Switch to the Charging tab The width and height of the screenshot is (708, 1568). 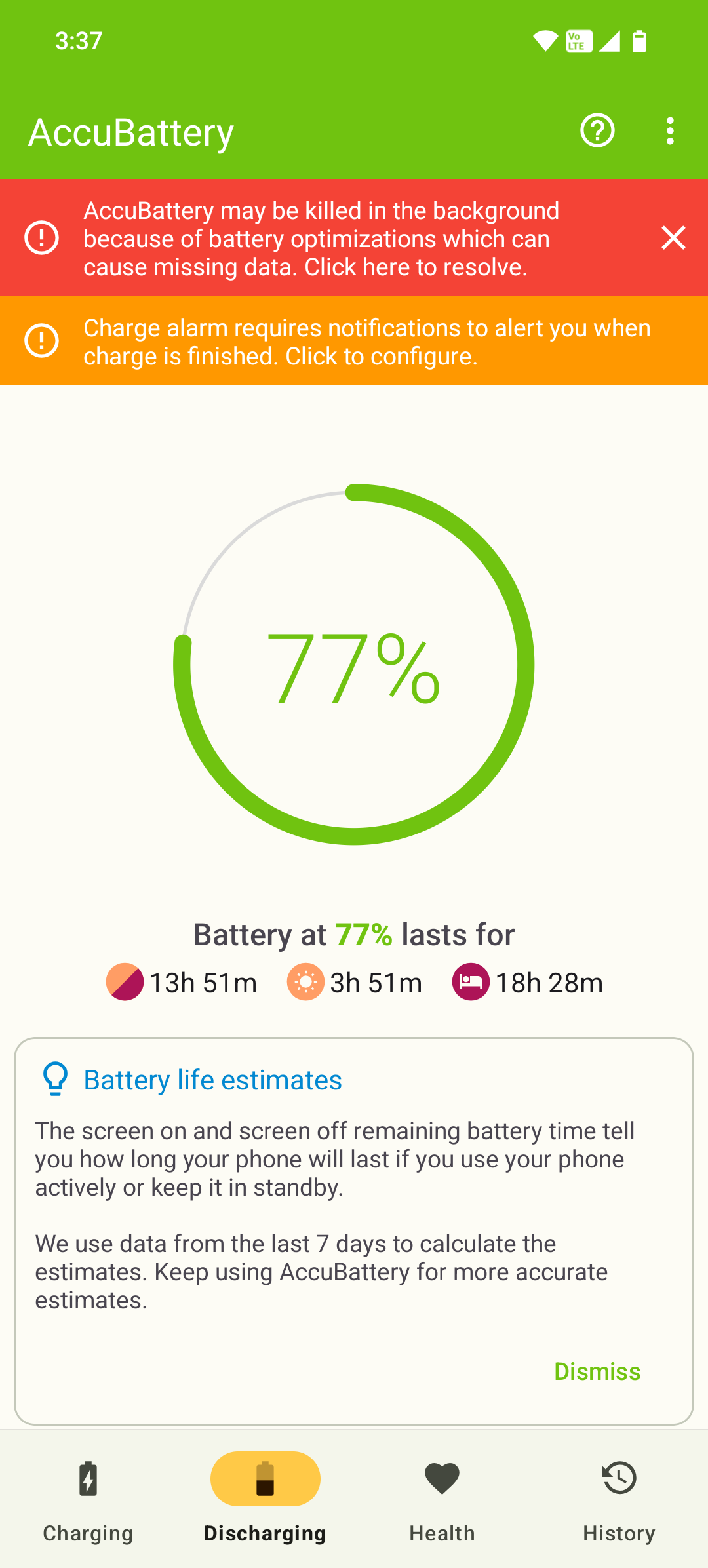click(88, 1499)
